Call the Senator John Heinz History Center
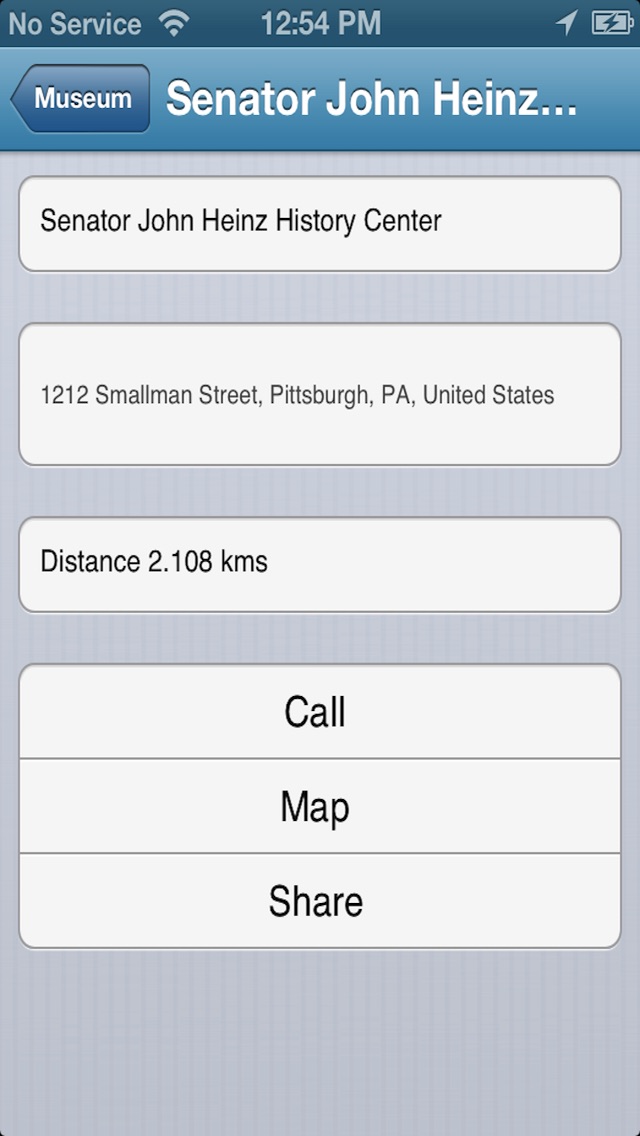640x1136 pixels. tap(320, 711)
